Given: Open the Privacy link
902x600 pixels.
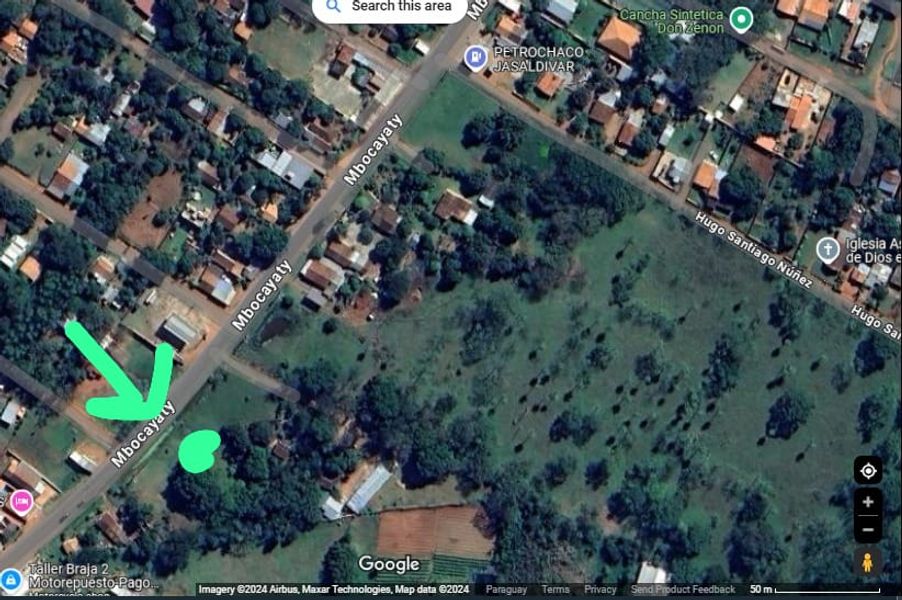Looking at the screenshot, I should 600,589.
